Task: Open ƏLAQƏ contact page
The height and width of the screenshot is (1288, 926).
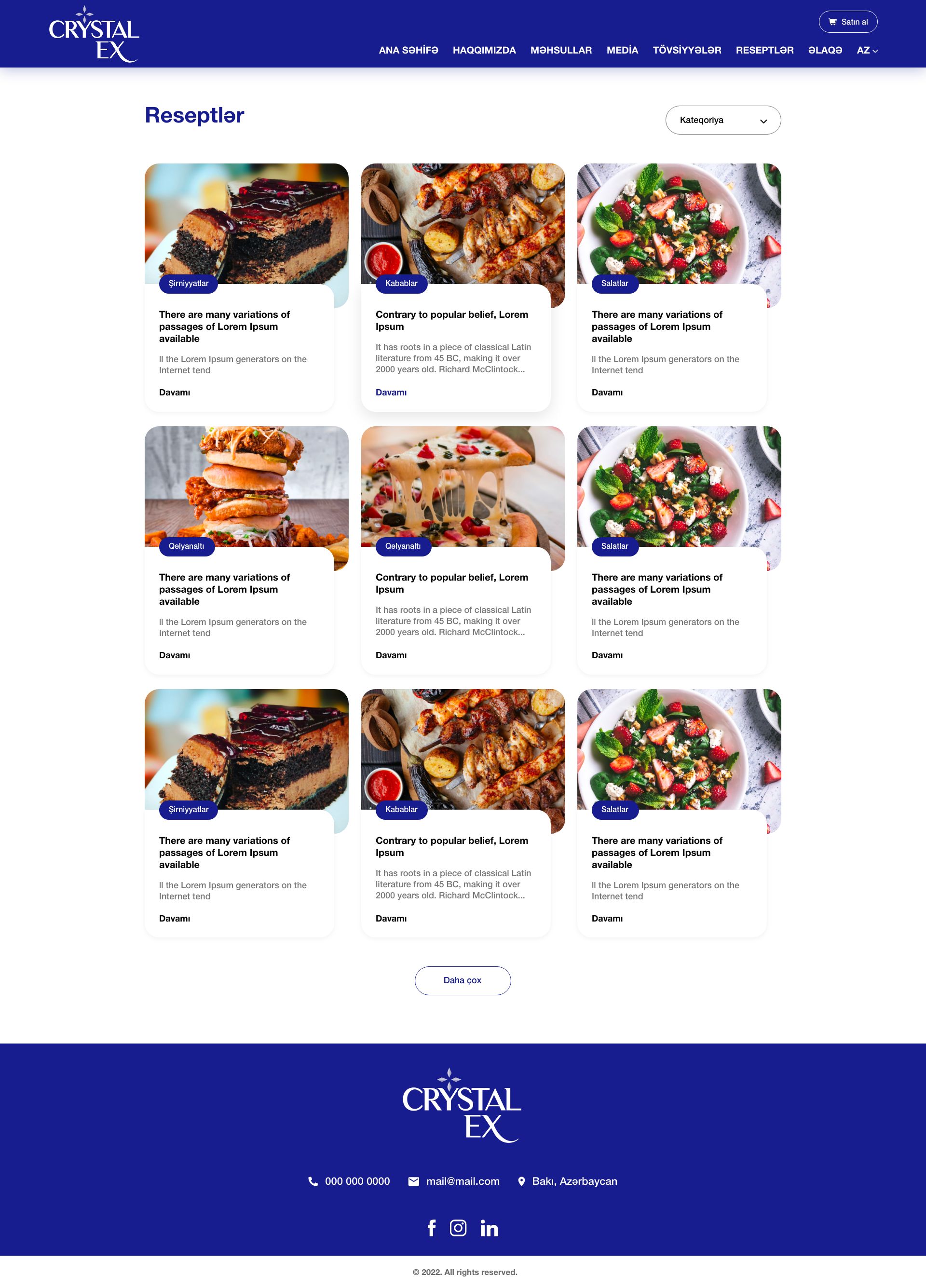Action: pyautogui.click(x=825, y=50)
